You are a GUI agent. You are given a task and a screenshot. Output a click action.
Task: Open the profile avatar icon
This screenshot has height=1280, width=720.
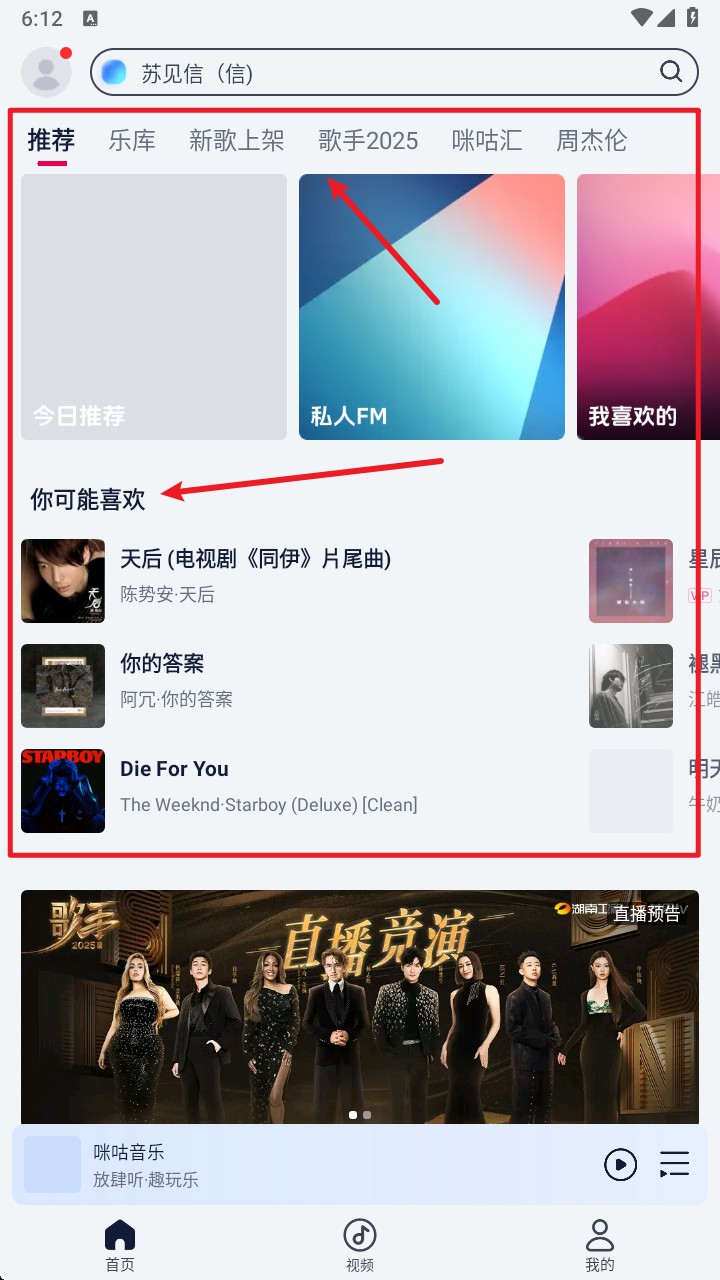46,72
